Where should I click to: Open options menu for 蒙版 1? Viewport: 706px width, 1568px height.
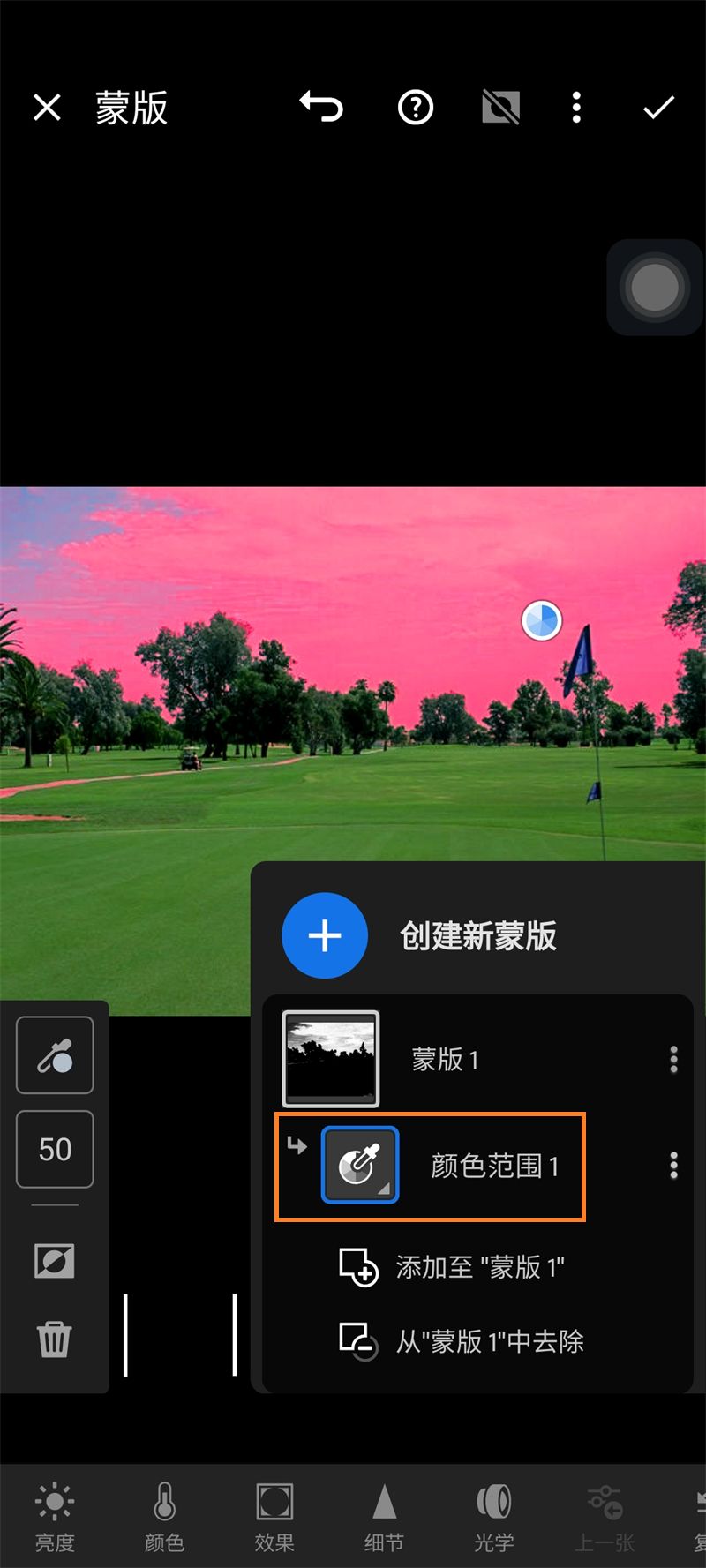(x=673, y=1059)
